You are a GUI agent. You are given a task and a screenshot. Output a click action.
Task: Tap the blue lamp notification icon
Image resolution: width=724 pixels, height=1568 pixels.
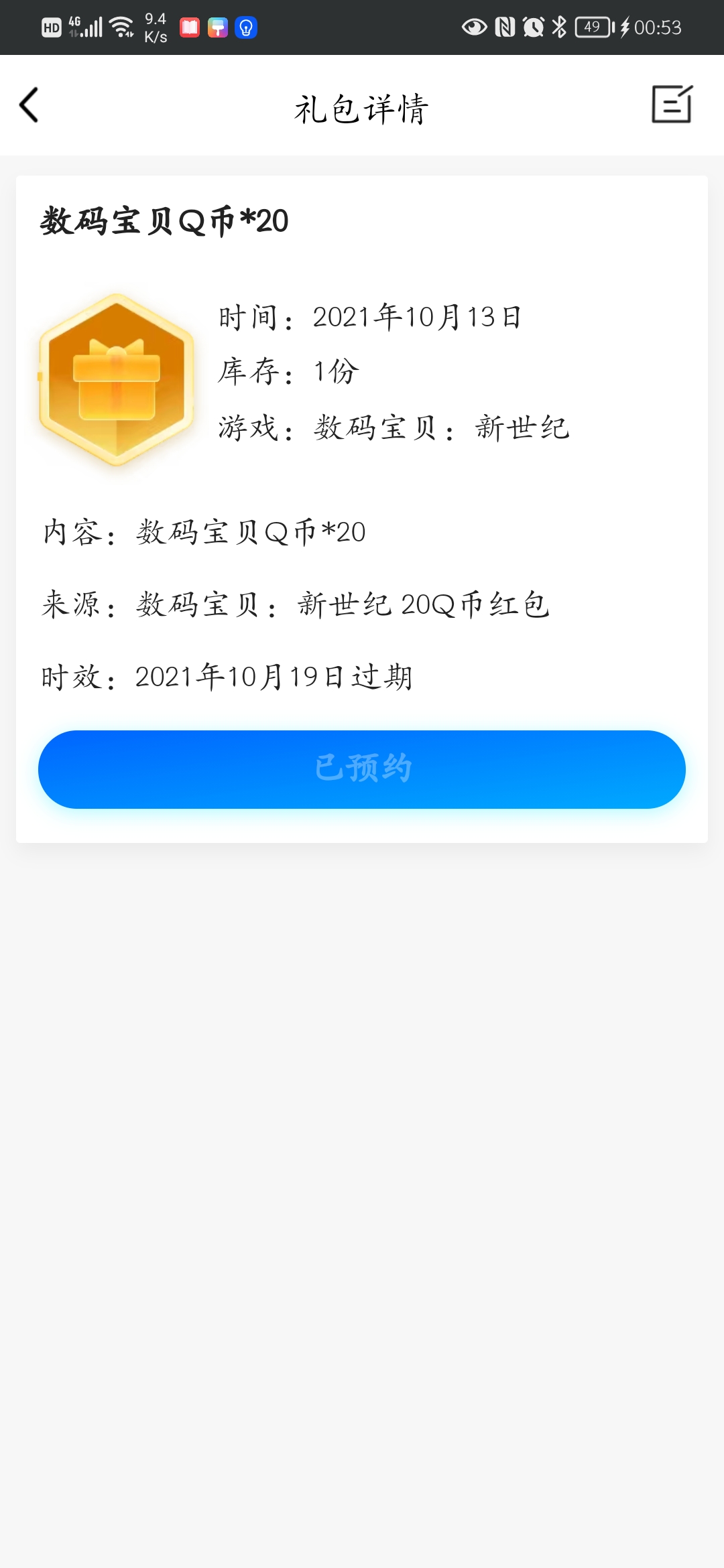coord(245,27)
